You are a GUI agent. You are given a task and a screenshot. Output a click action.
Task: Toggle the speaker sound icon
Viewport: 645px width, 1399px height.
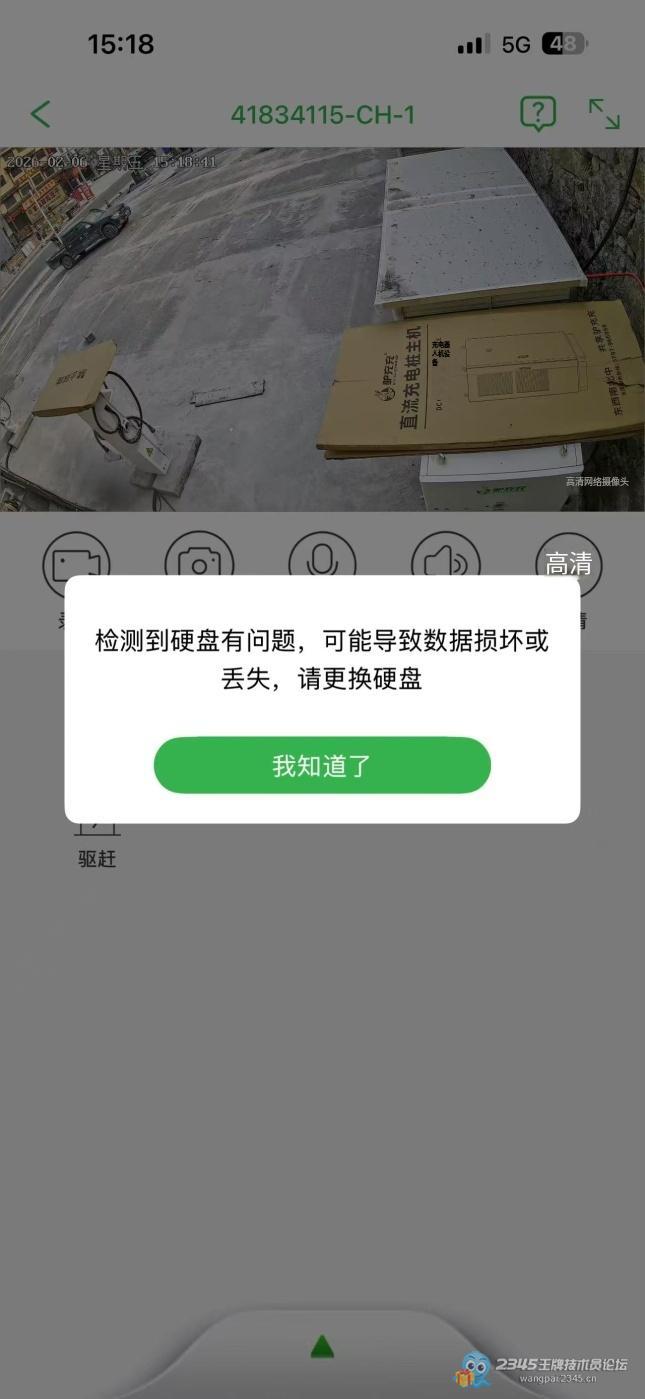[x=445, y=562]
